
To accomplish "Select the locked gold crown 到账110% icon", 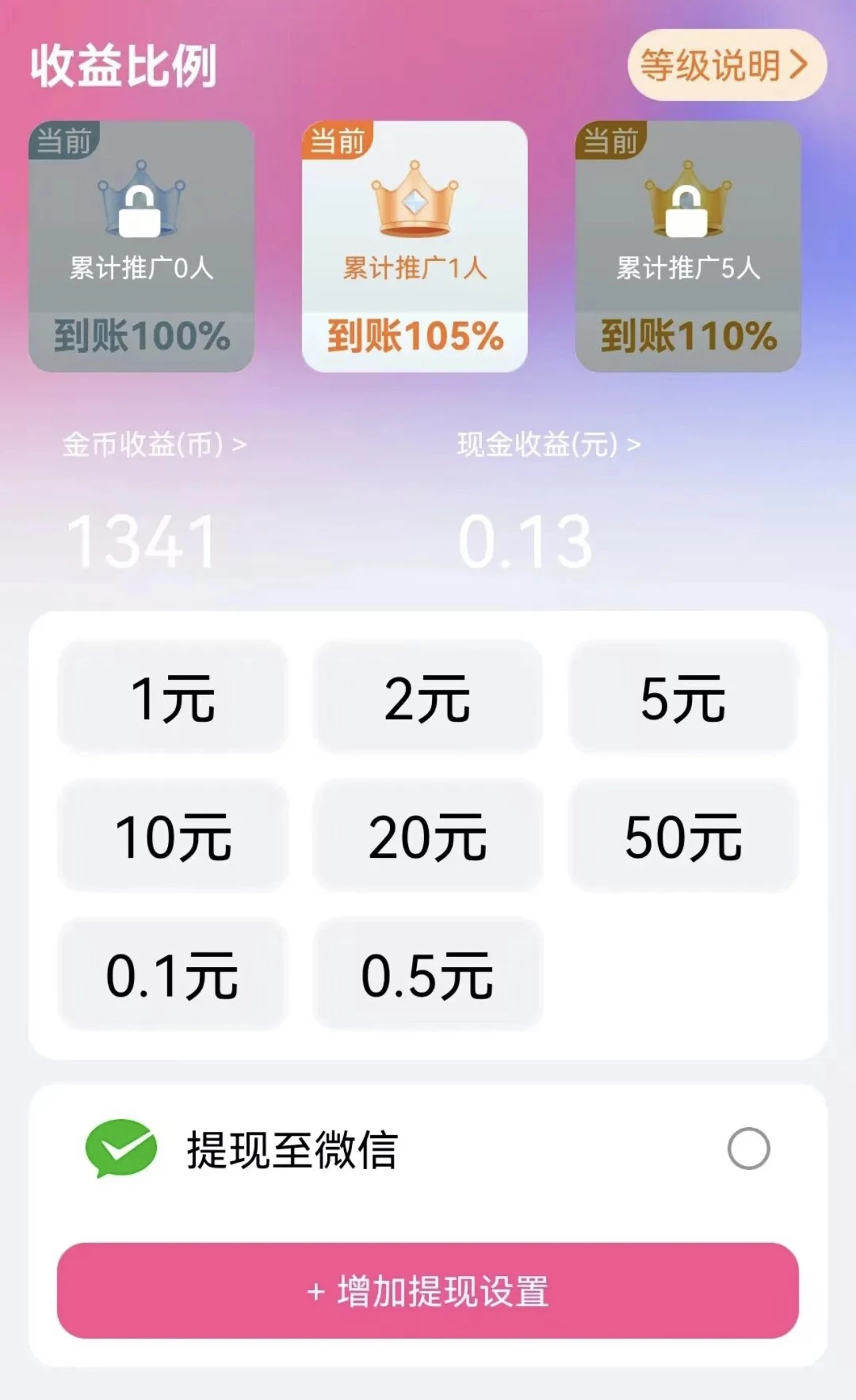I will click(x=688, y=200).
